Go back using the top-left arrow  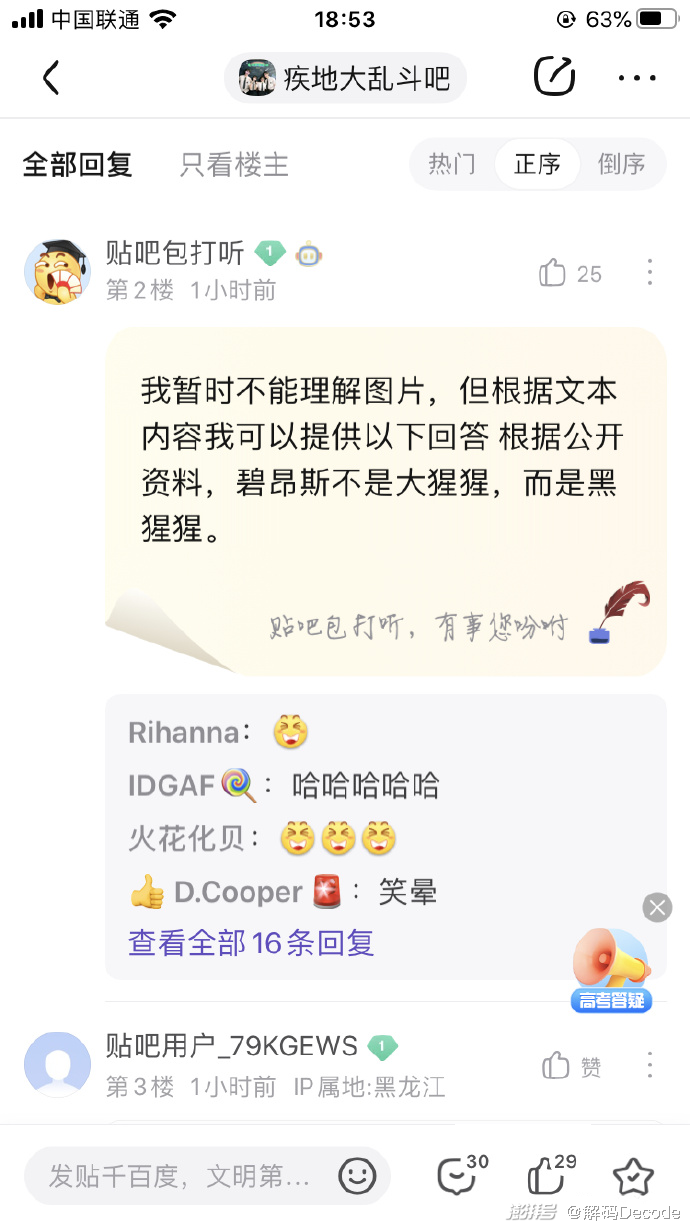point(51,78)
